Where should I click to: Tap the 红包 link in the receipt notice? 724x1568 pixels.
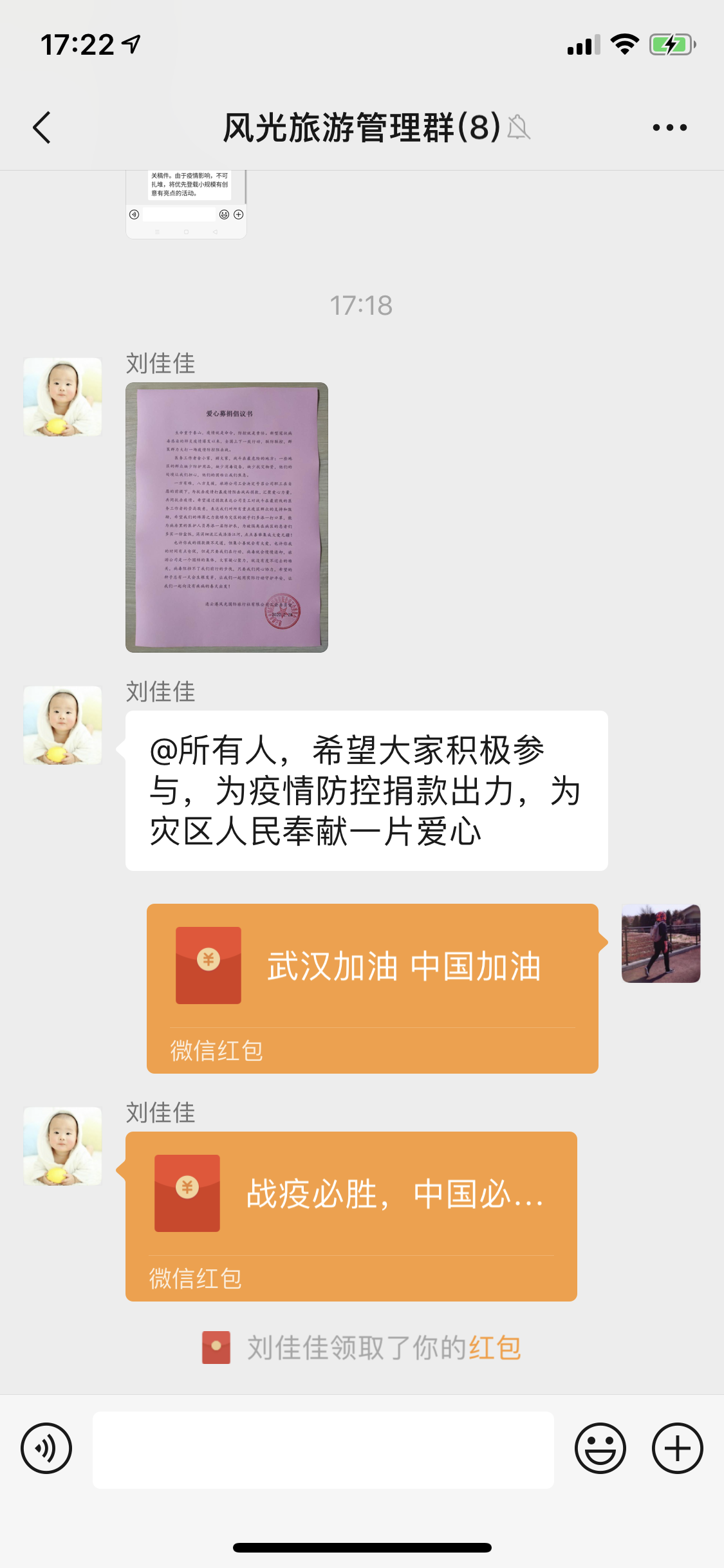(494, 1348)
